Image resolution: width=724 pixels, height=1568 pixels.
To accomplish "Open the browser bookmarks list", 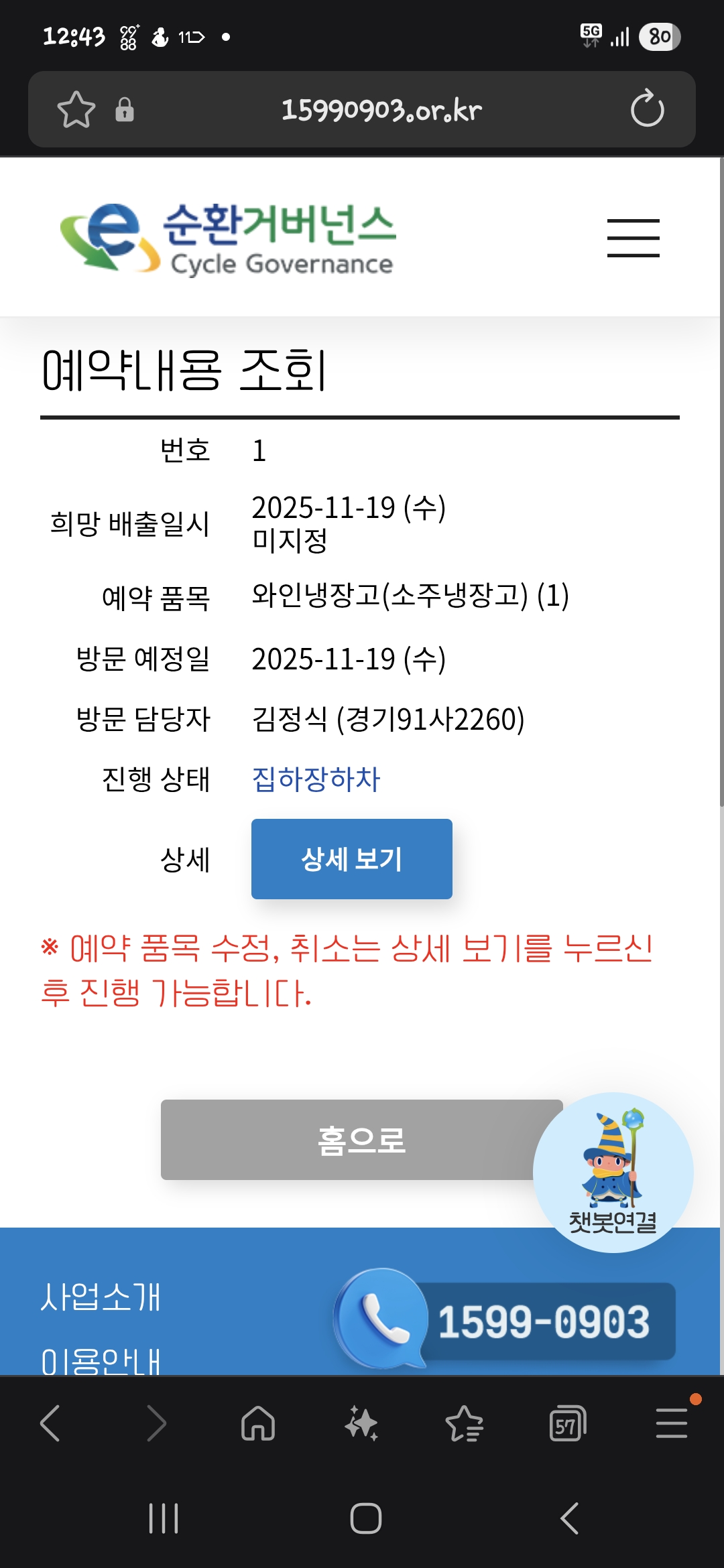I will tap(465, 1423).
